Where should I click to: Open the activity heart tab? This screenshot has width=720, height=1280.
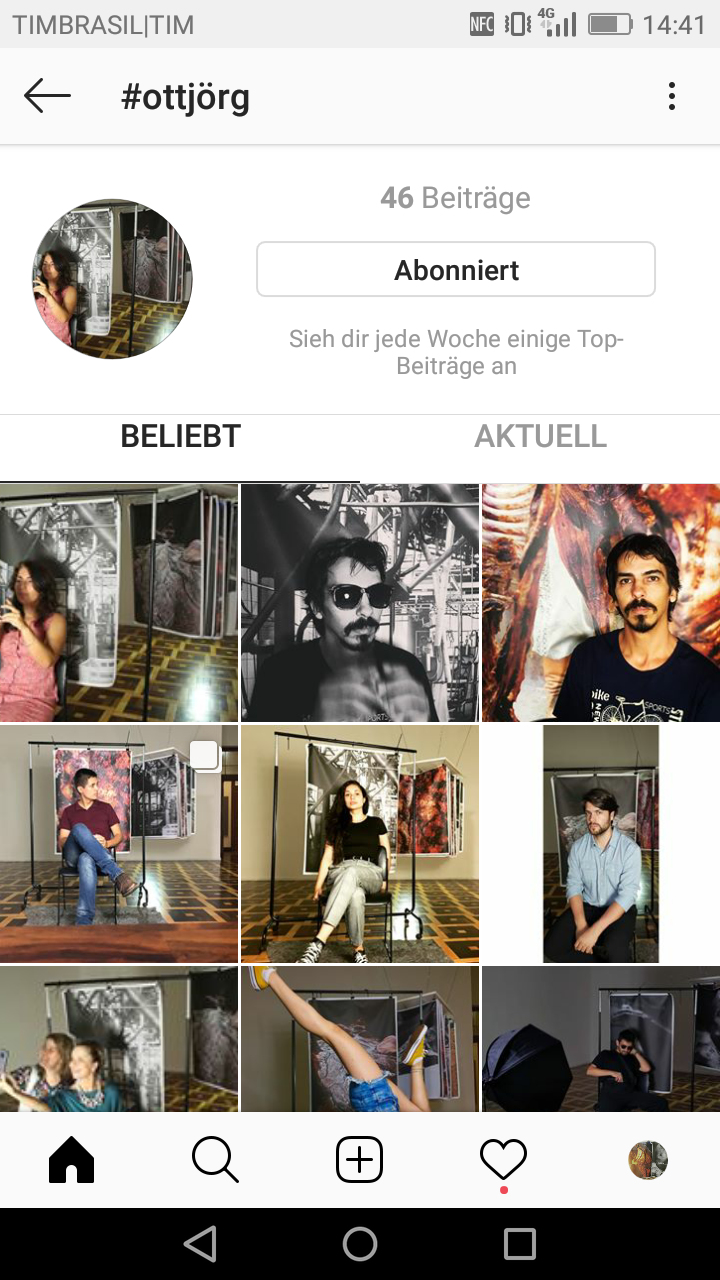point(503,1160)
